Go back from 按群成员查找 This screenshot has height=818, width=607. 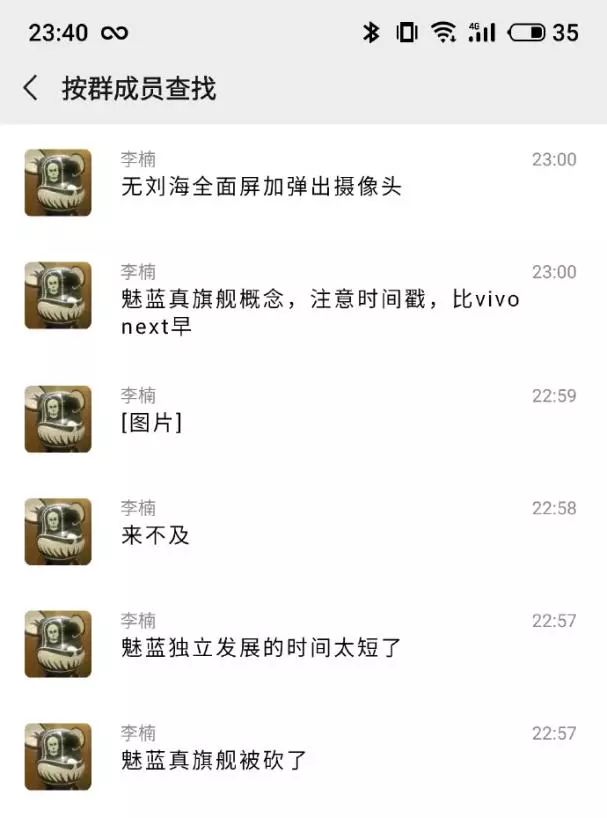point(31,88)
